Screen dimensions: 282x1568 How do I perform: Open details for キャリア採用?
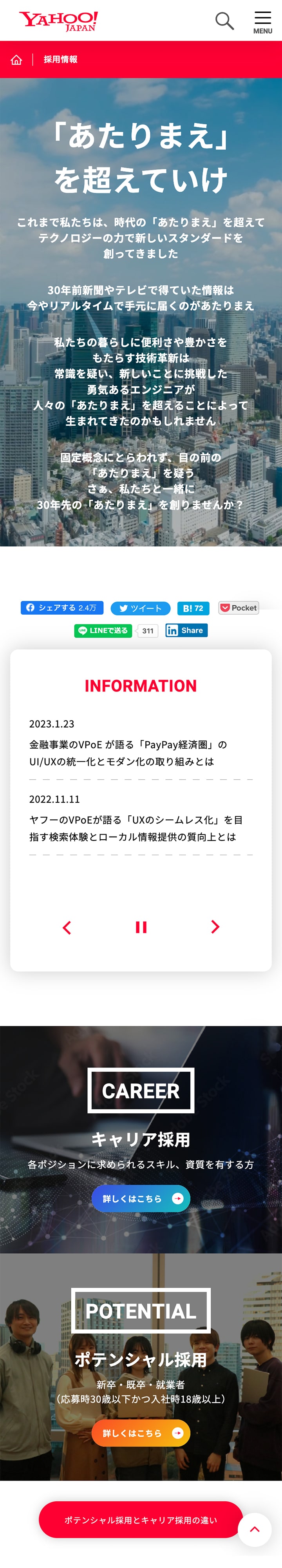pos(141,1198)
